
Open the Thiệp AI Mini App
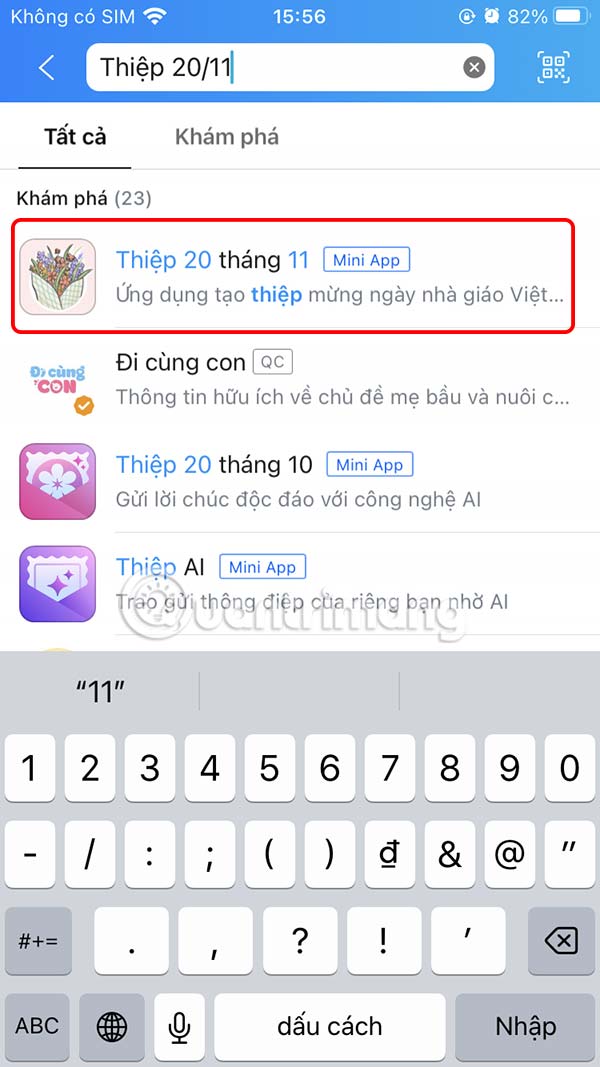[x=300, y=583]
